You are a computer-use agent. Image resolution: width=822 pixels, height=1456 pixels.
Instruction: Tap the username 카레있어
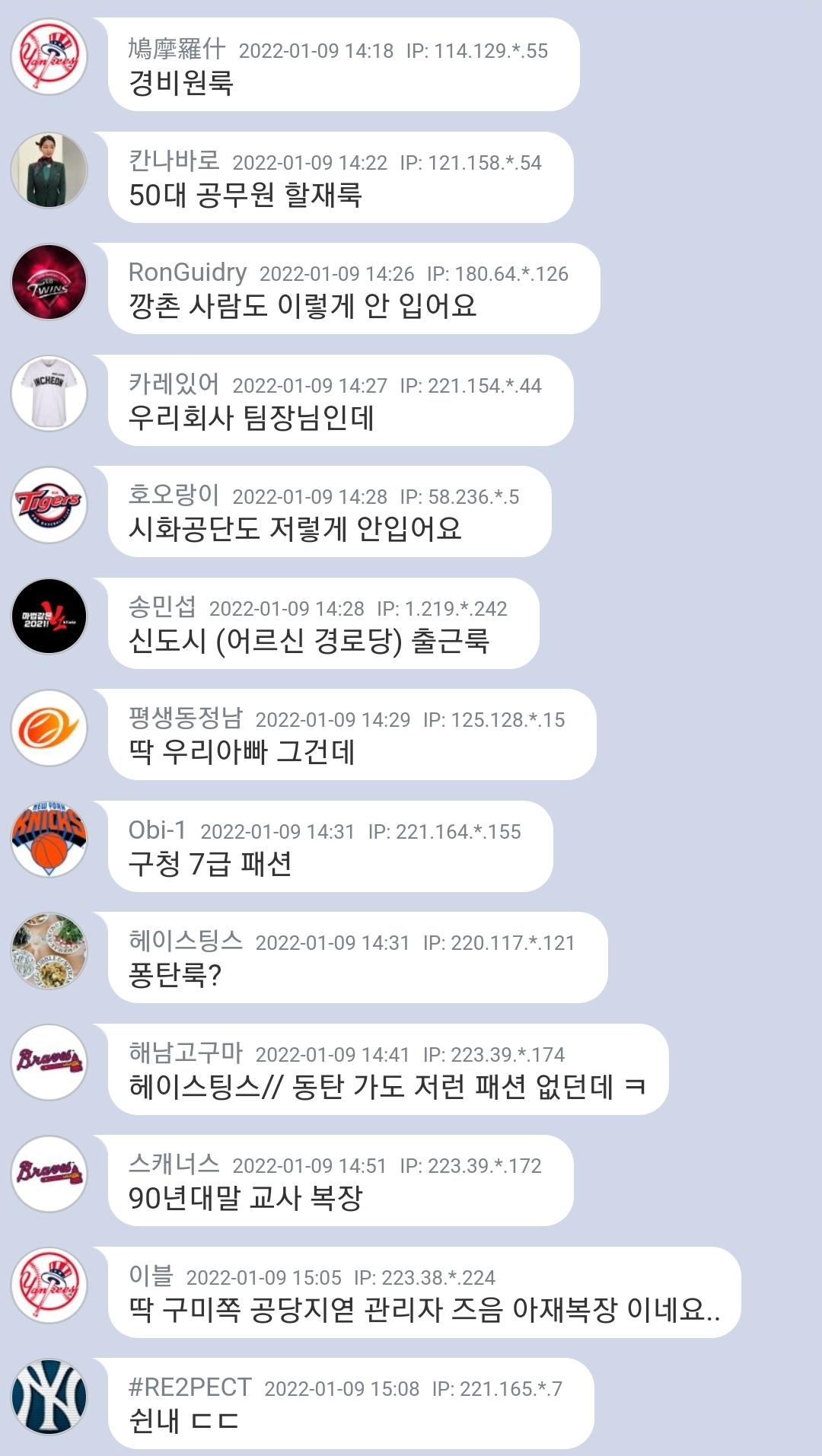pos(174,384)
